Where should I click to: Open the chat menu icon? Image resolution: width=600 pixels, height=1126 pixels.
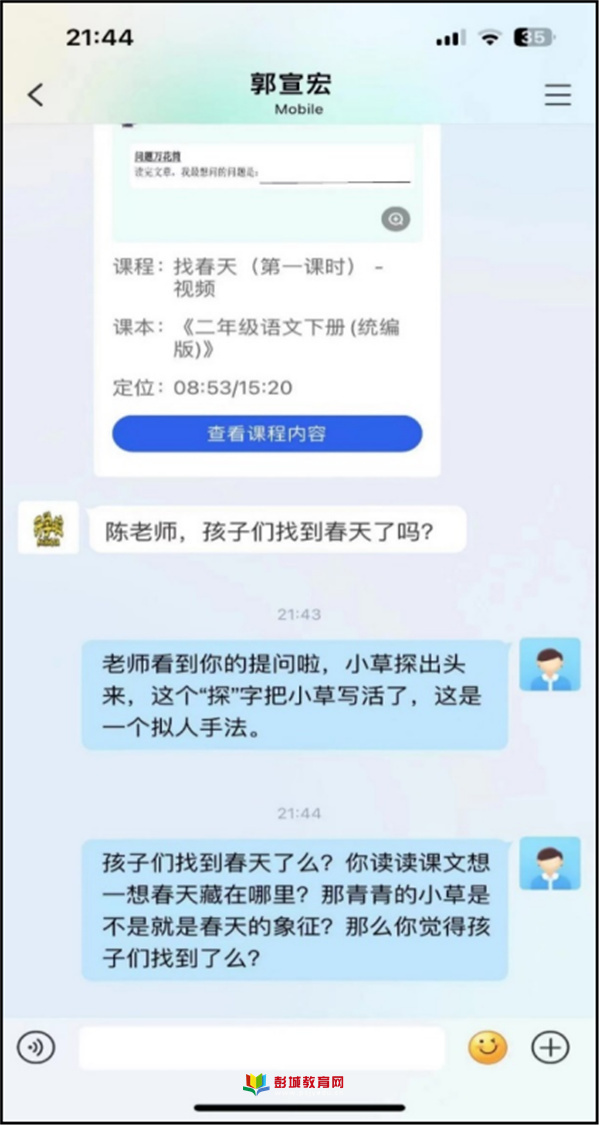pos(557,95)
